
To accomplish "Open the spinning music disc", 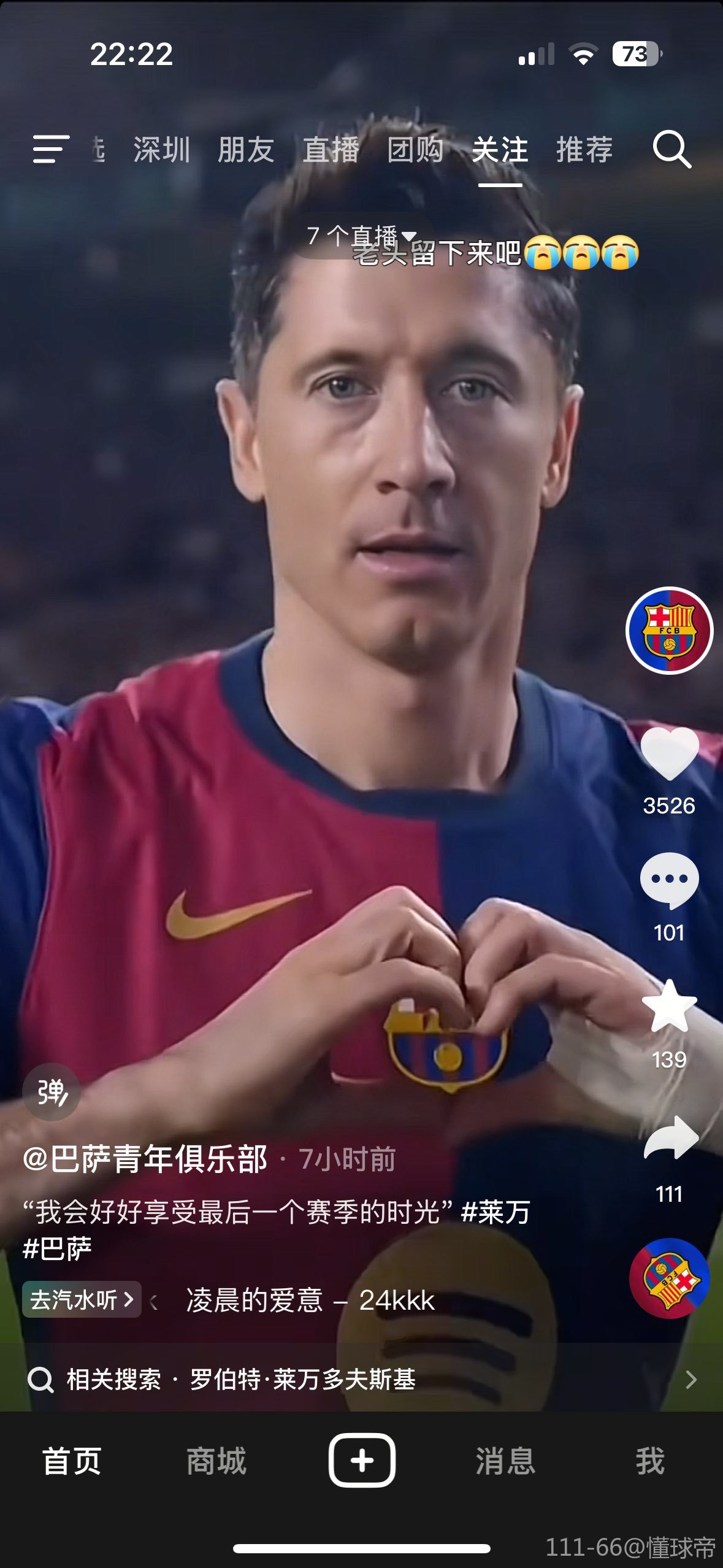I will click(x=669, y=1278).
